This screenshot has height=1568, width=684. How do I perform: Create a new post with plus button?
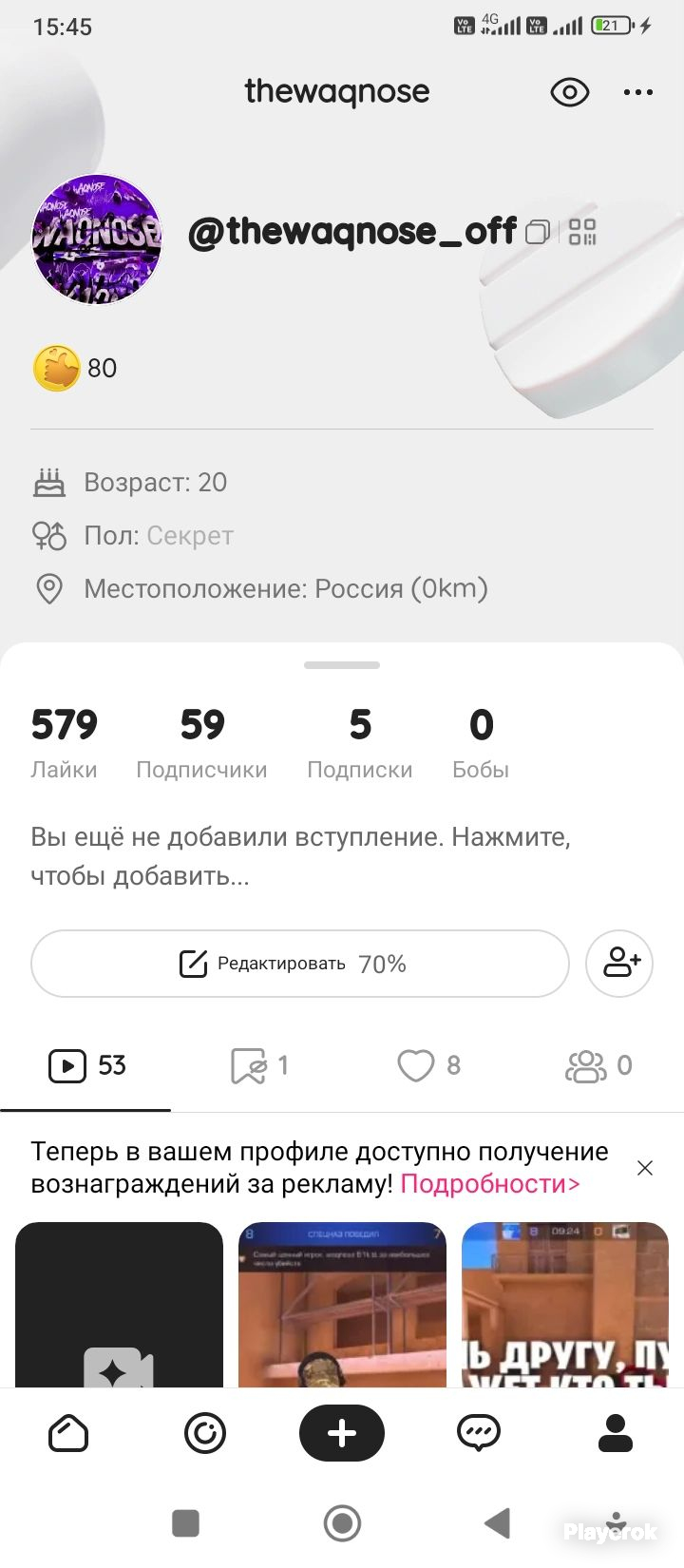point(342,1433)
